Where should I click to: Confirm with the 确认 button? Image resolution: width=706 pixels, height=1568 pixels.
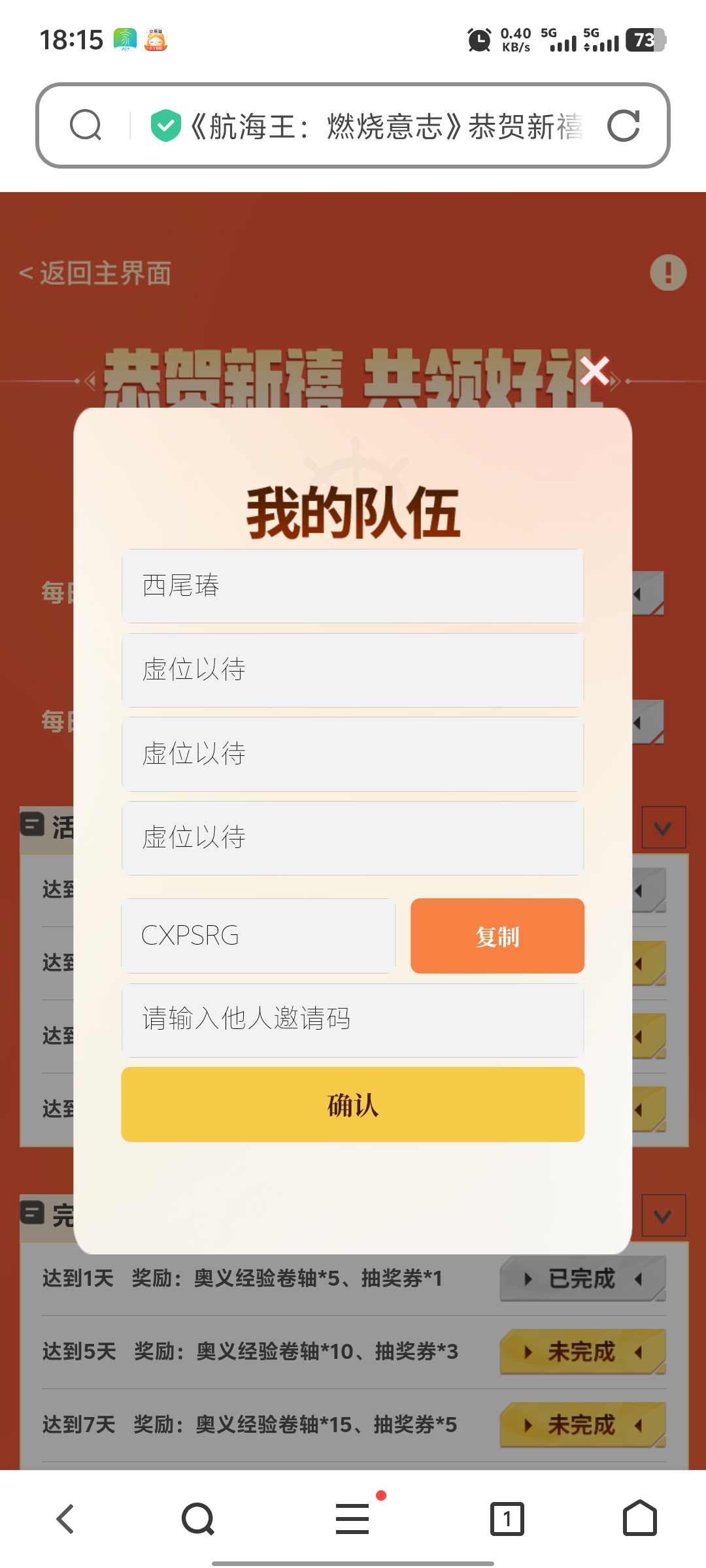pyautogui.click(x=352, y=1104)
